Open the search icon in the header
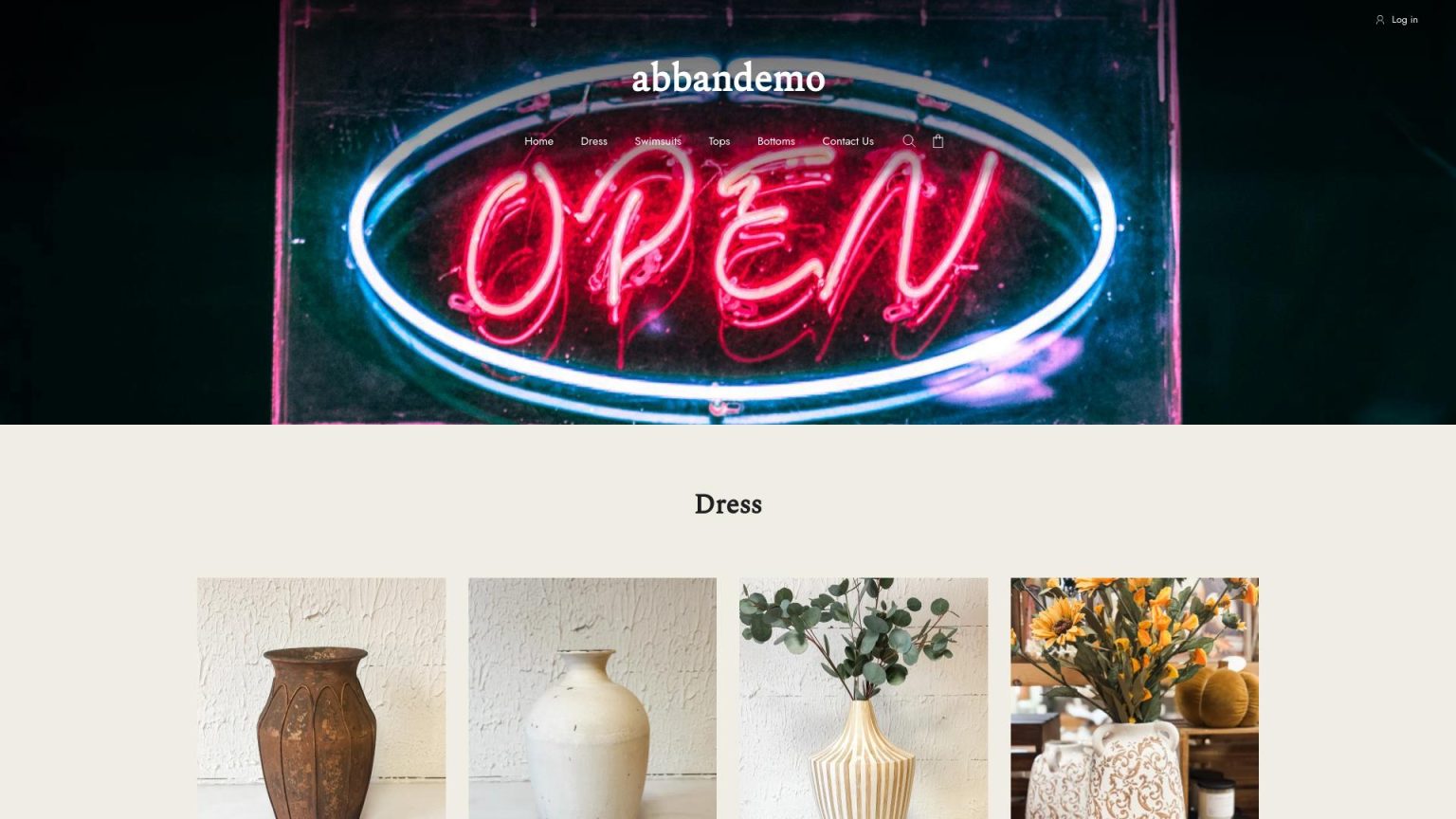 pos(908,141)
